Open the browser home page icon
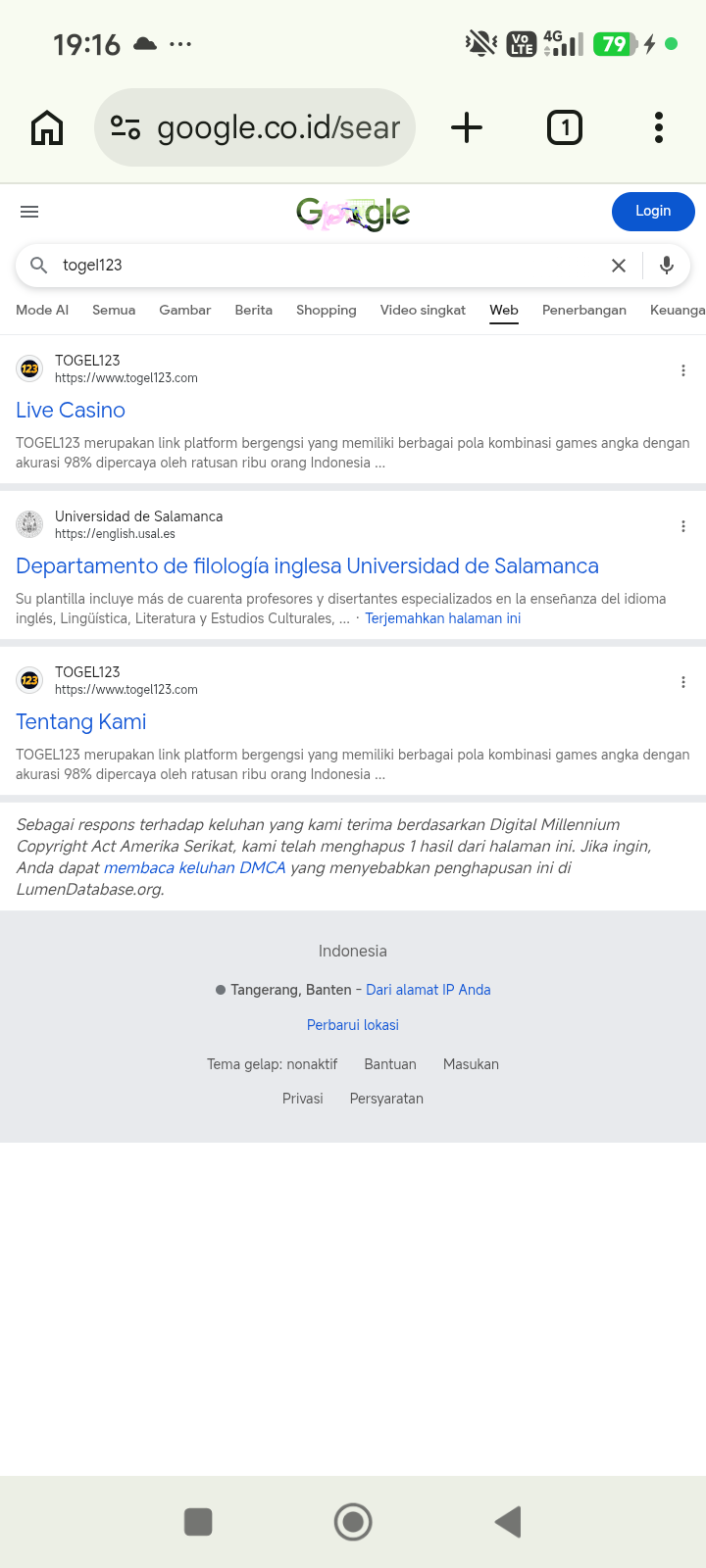This screenshot has width=706, height=1568. point(47,127)
